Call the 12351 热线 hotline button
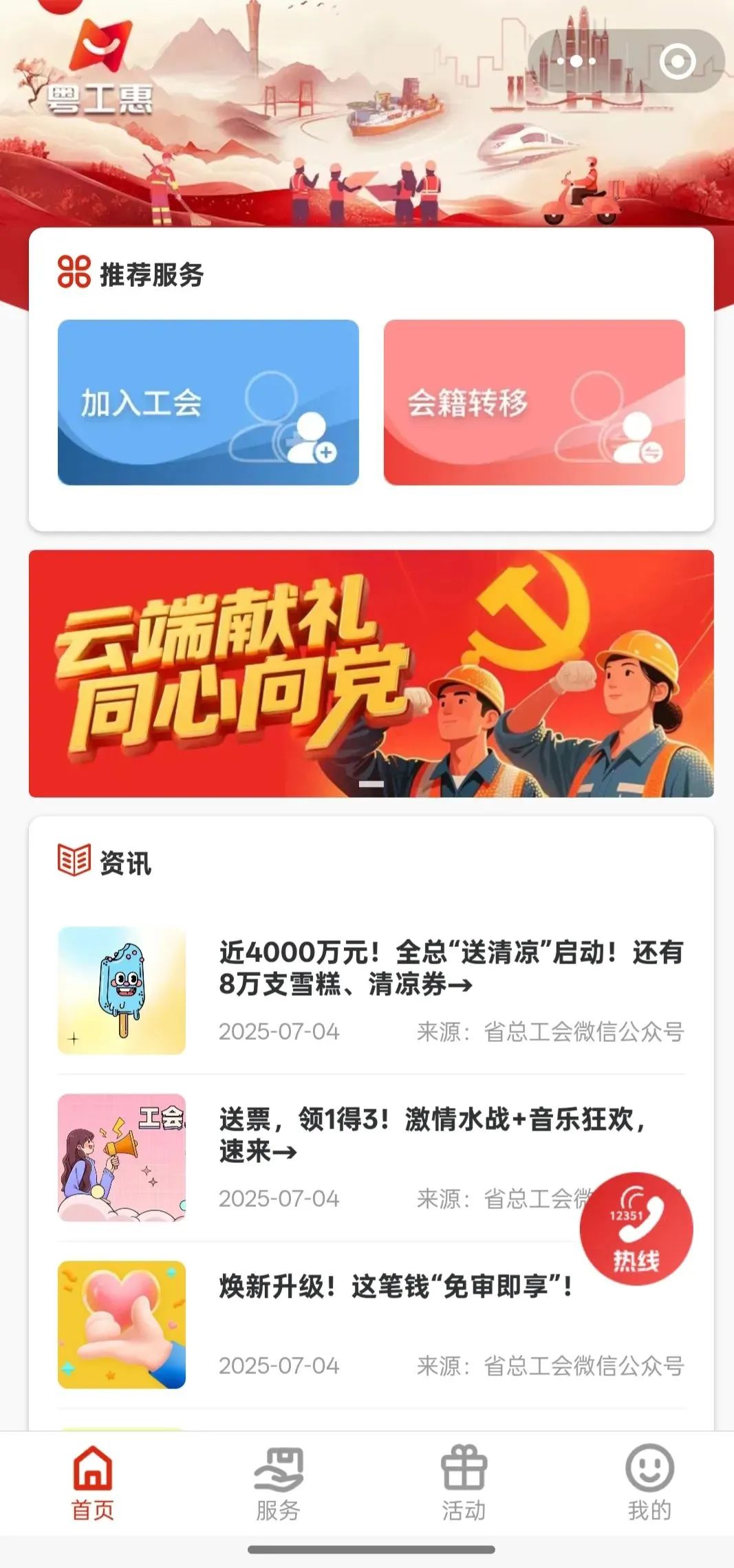Image resolution: width=734 pixels, height=1568 pixels. [636, 1229]
